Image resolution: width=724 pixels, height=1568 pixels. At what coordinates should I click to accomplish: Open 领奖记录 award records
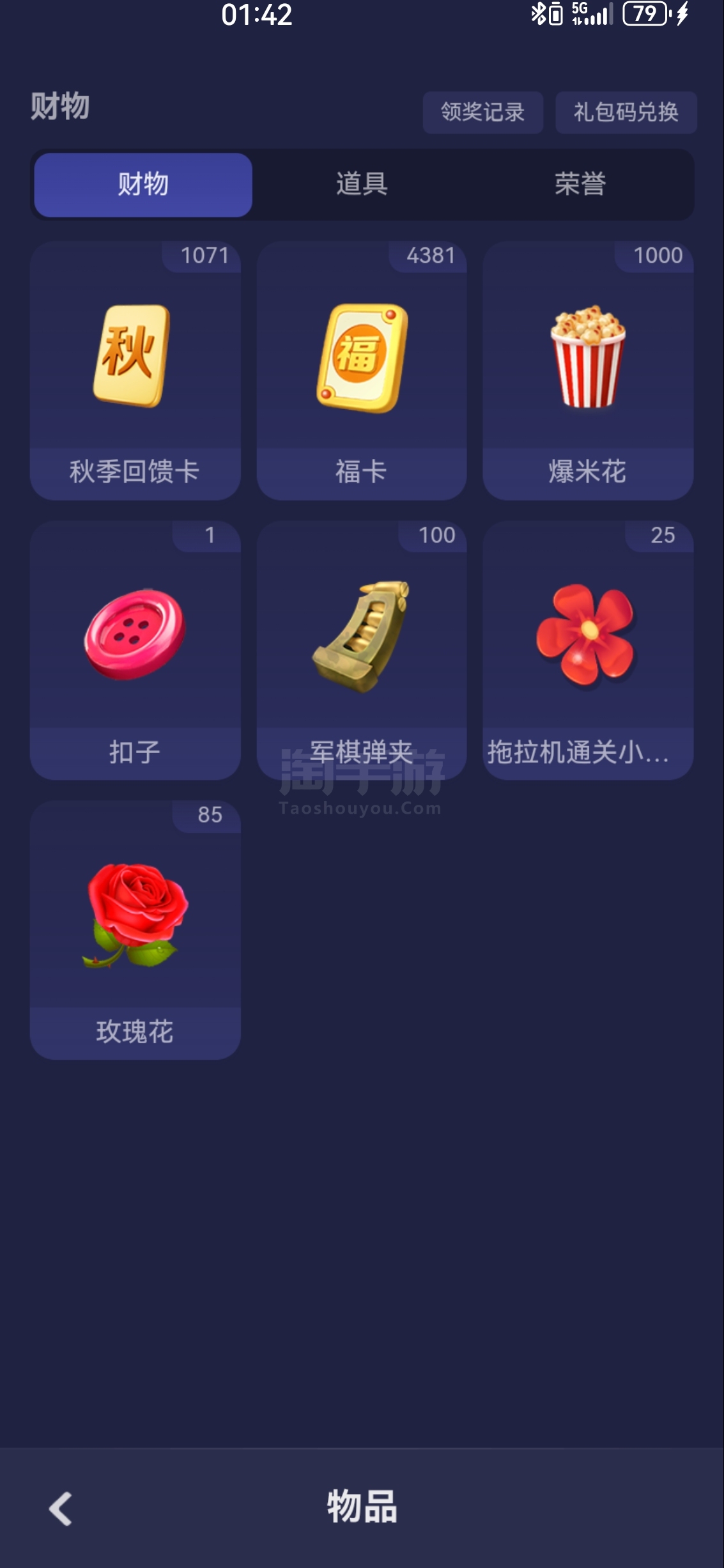(x=482, y=113)
